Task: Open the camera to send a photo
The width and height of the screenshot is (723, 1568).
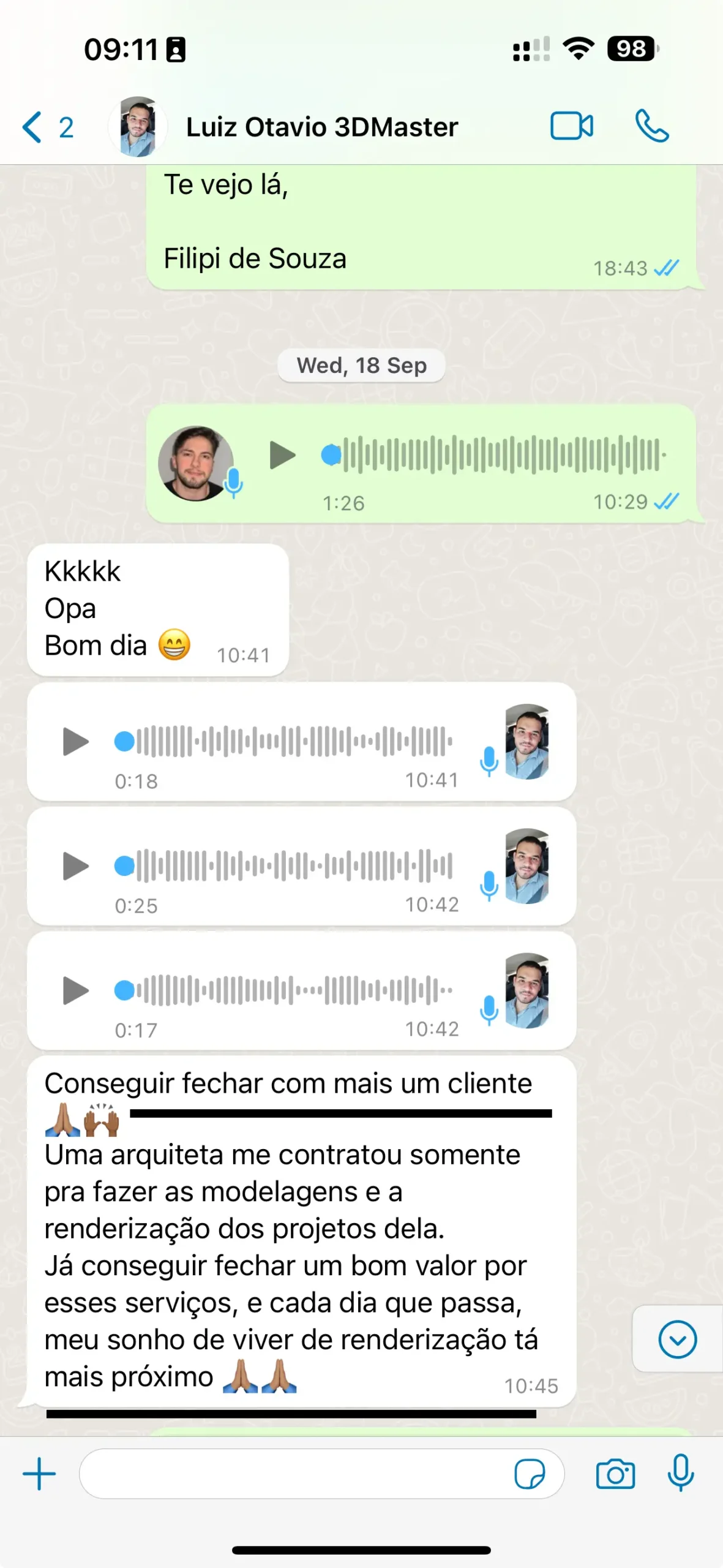Action: tap(615, 1474)
